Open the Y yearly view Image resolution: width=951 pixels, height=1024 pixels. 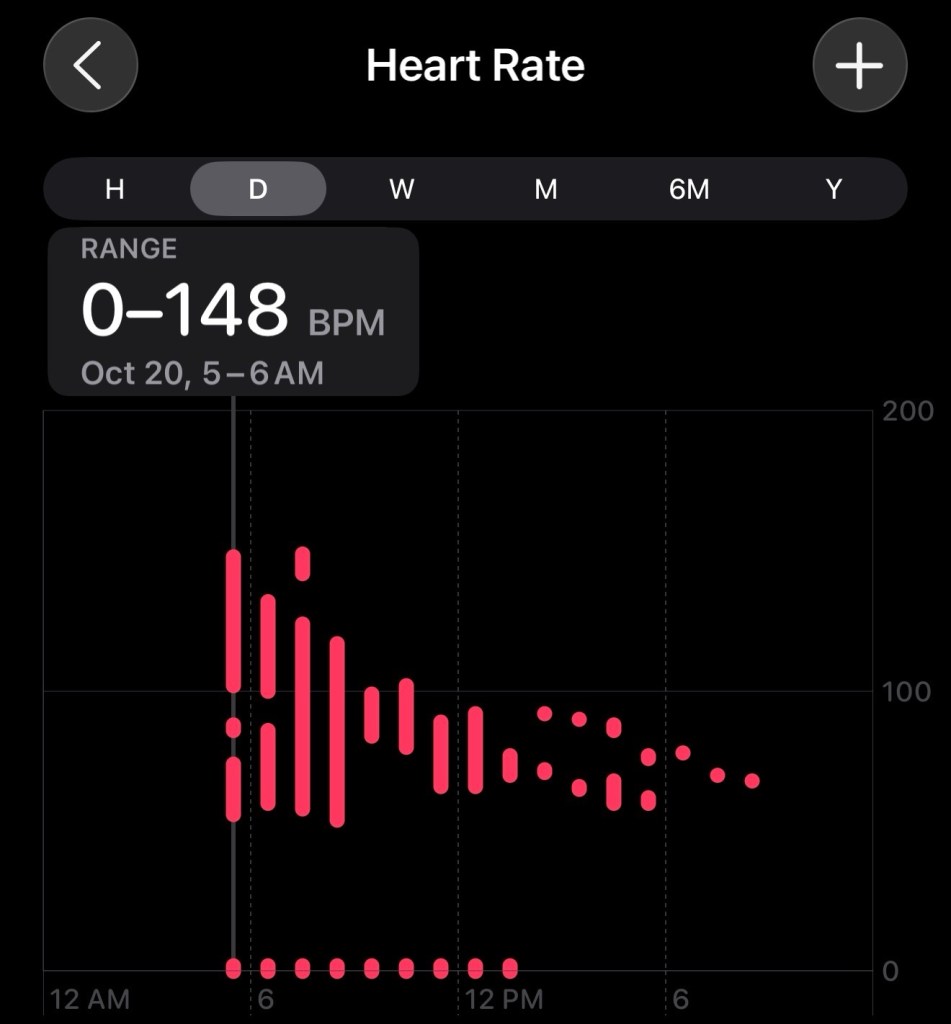point(833,189)
